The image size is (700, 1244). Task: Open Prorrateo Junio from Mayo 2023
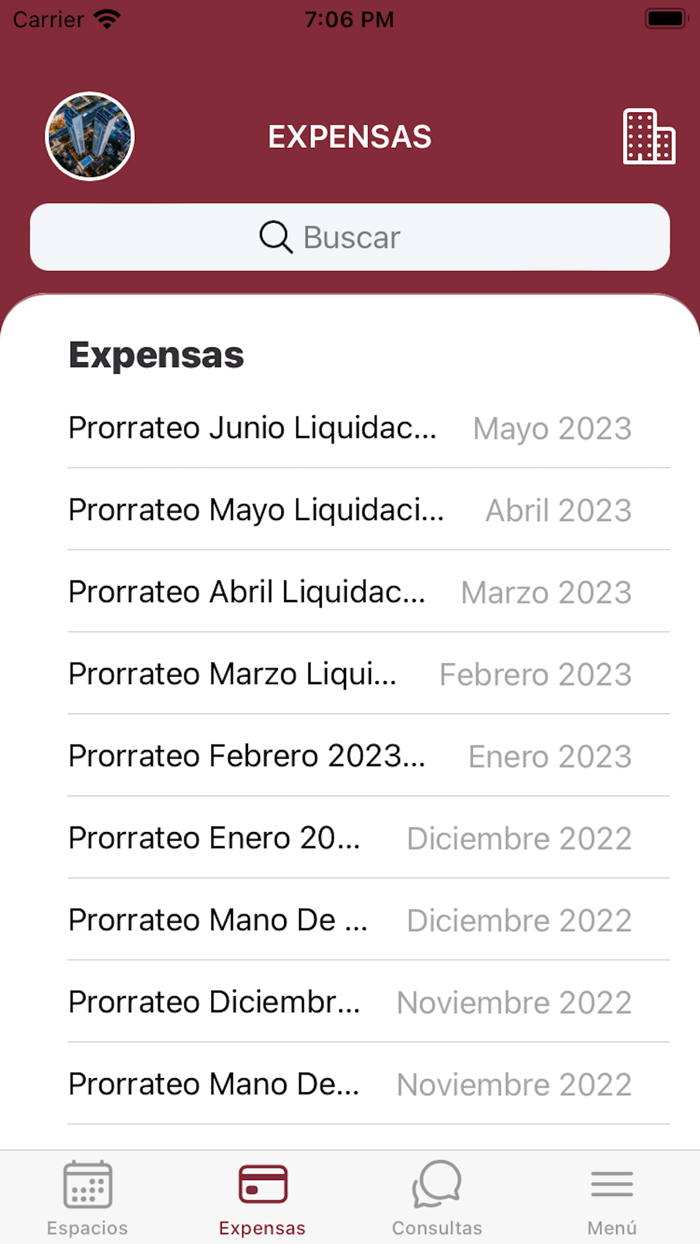(x=350, y=428)
